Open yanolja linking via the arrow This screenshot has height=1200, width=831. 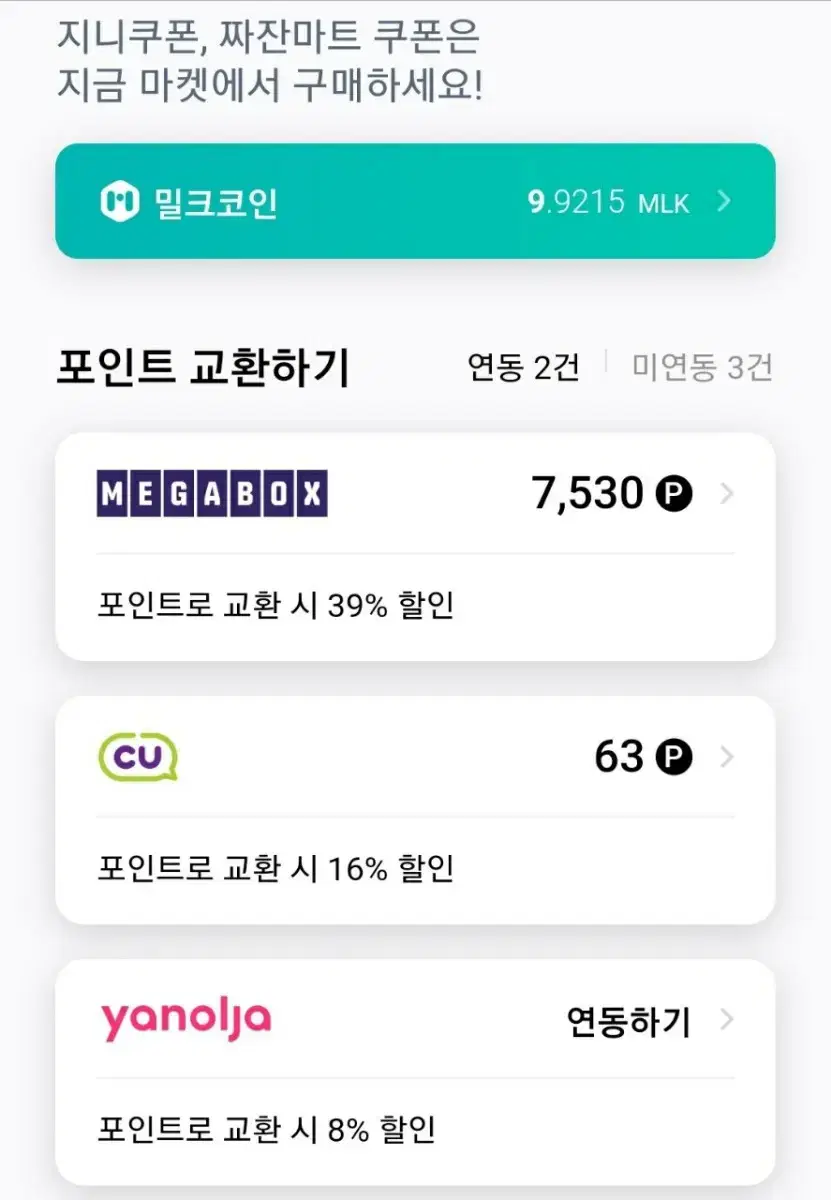[x=726, y=1019]
